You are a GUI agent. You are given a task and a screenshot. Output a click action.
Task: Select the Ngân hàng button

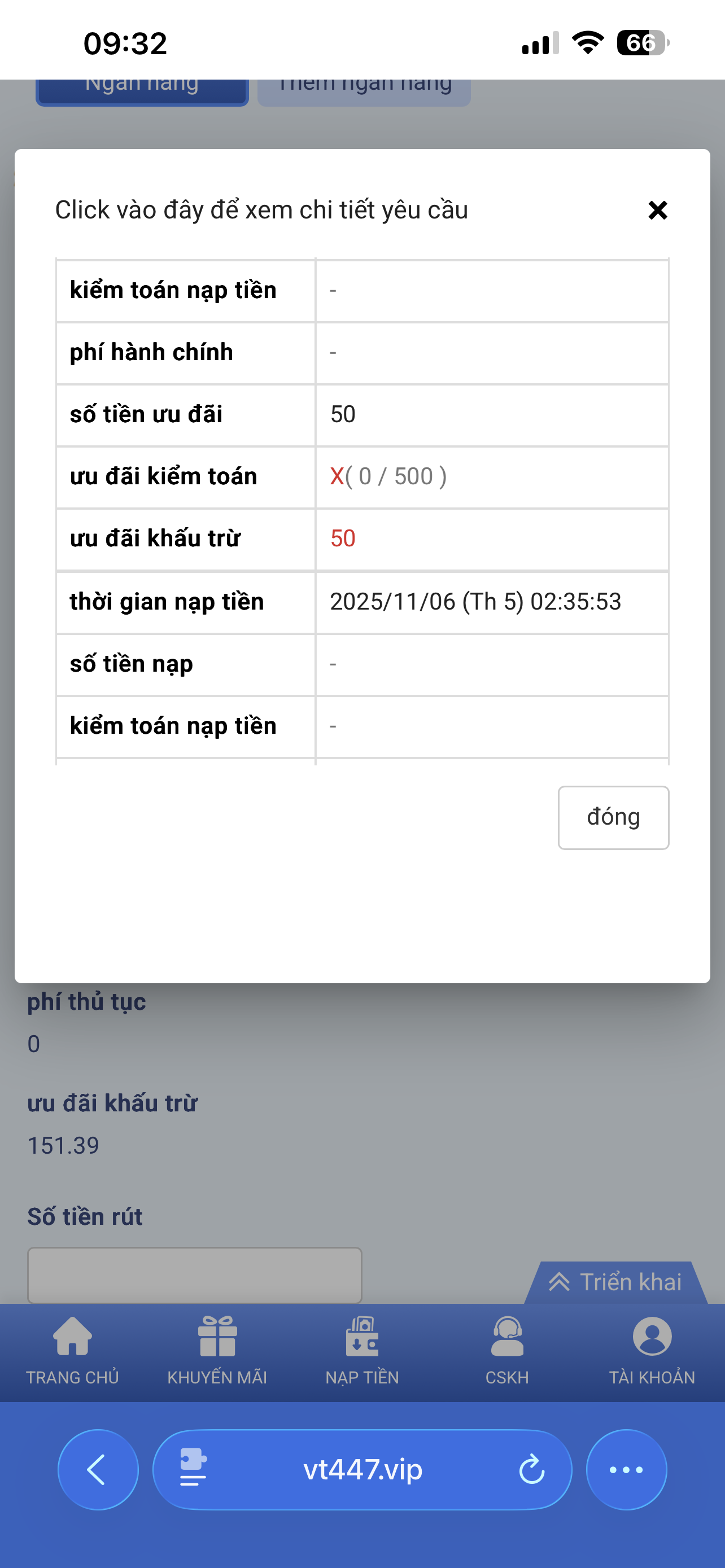(x=142, y=86)
